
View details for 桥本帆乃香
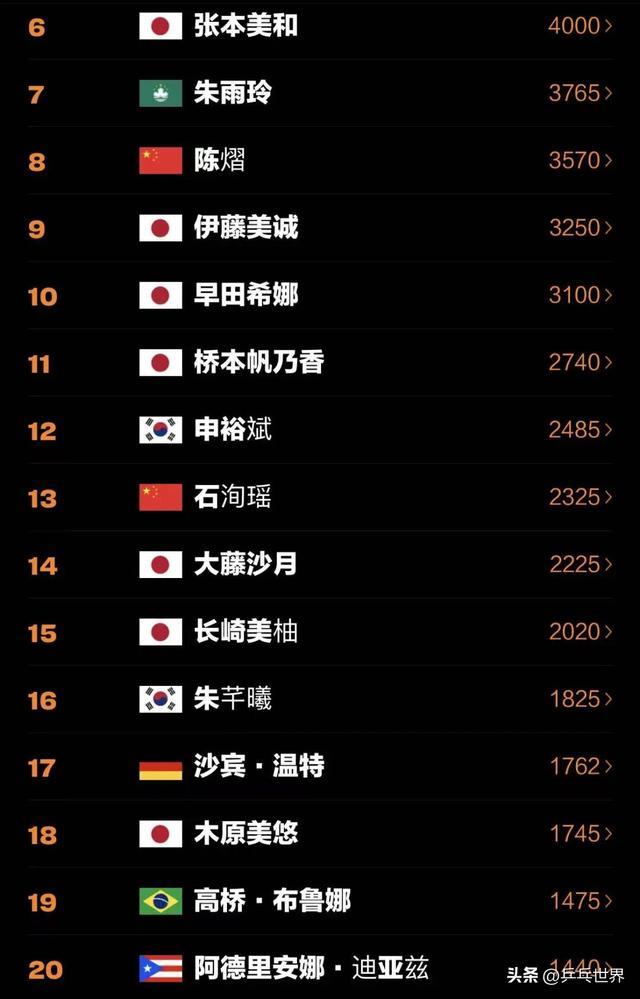[x=320, y=362]
